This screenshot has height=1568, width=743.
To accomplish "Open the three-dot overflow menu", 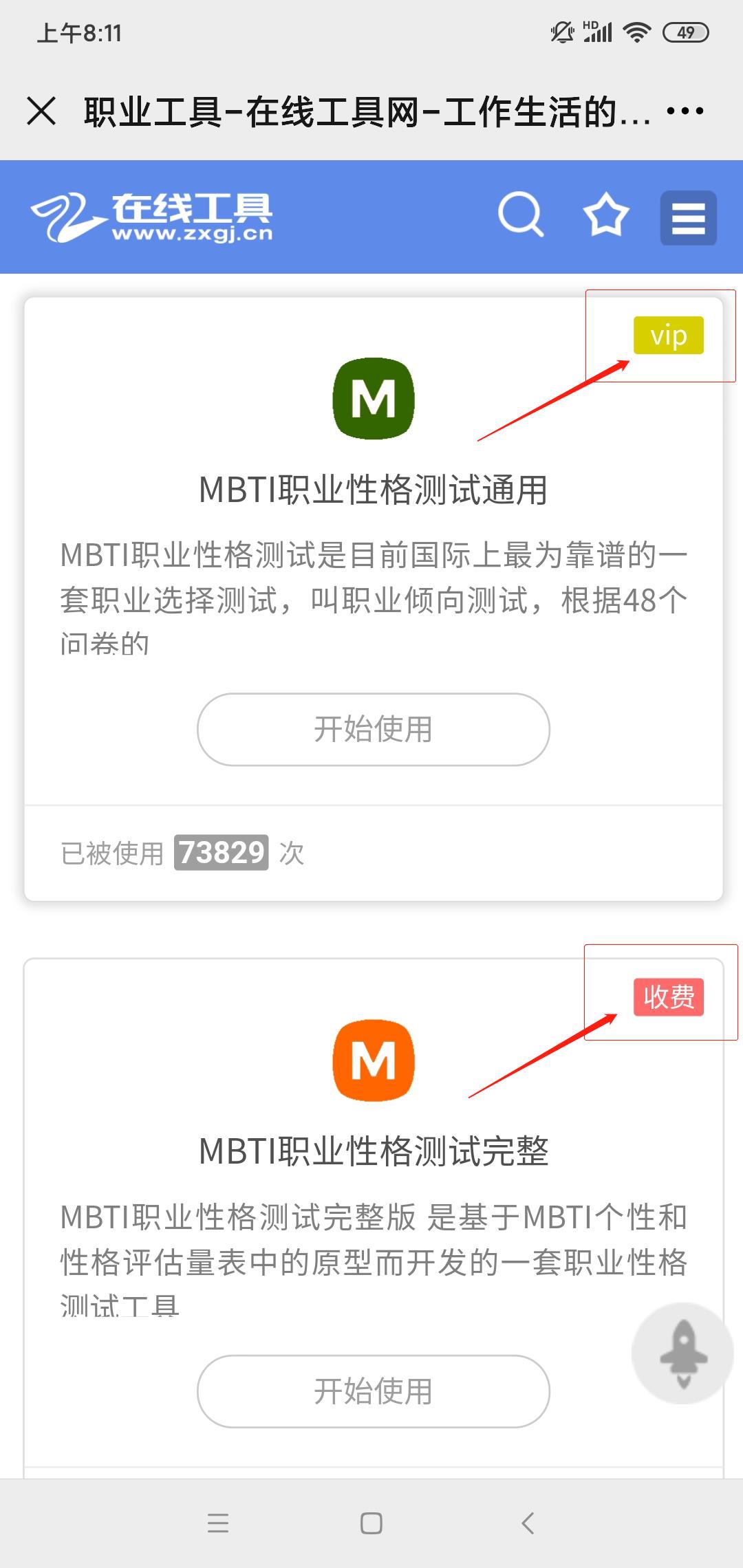I will tap(685, 111).
